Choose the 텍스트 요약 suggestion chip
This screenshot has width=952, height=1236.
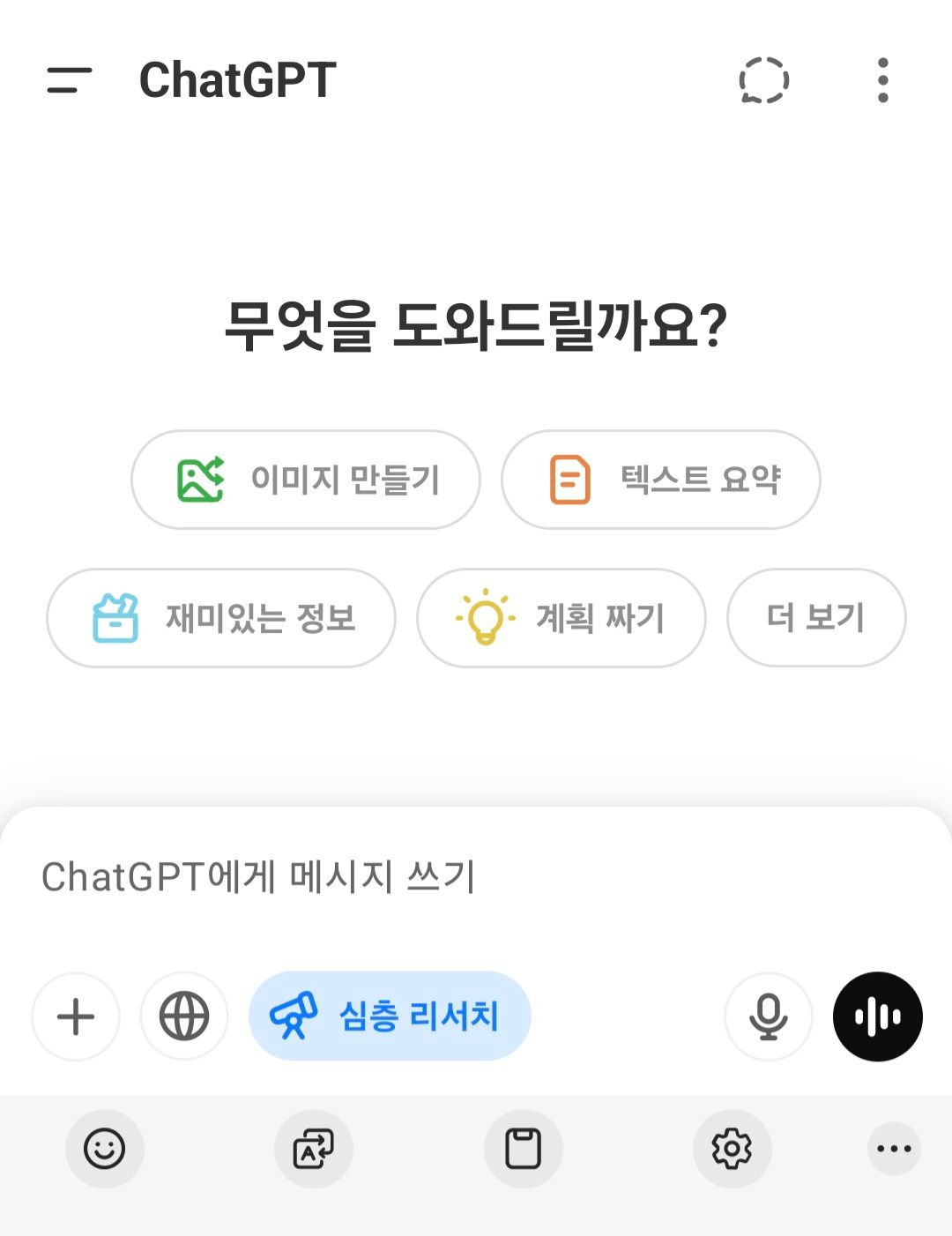660,480
